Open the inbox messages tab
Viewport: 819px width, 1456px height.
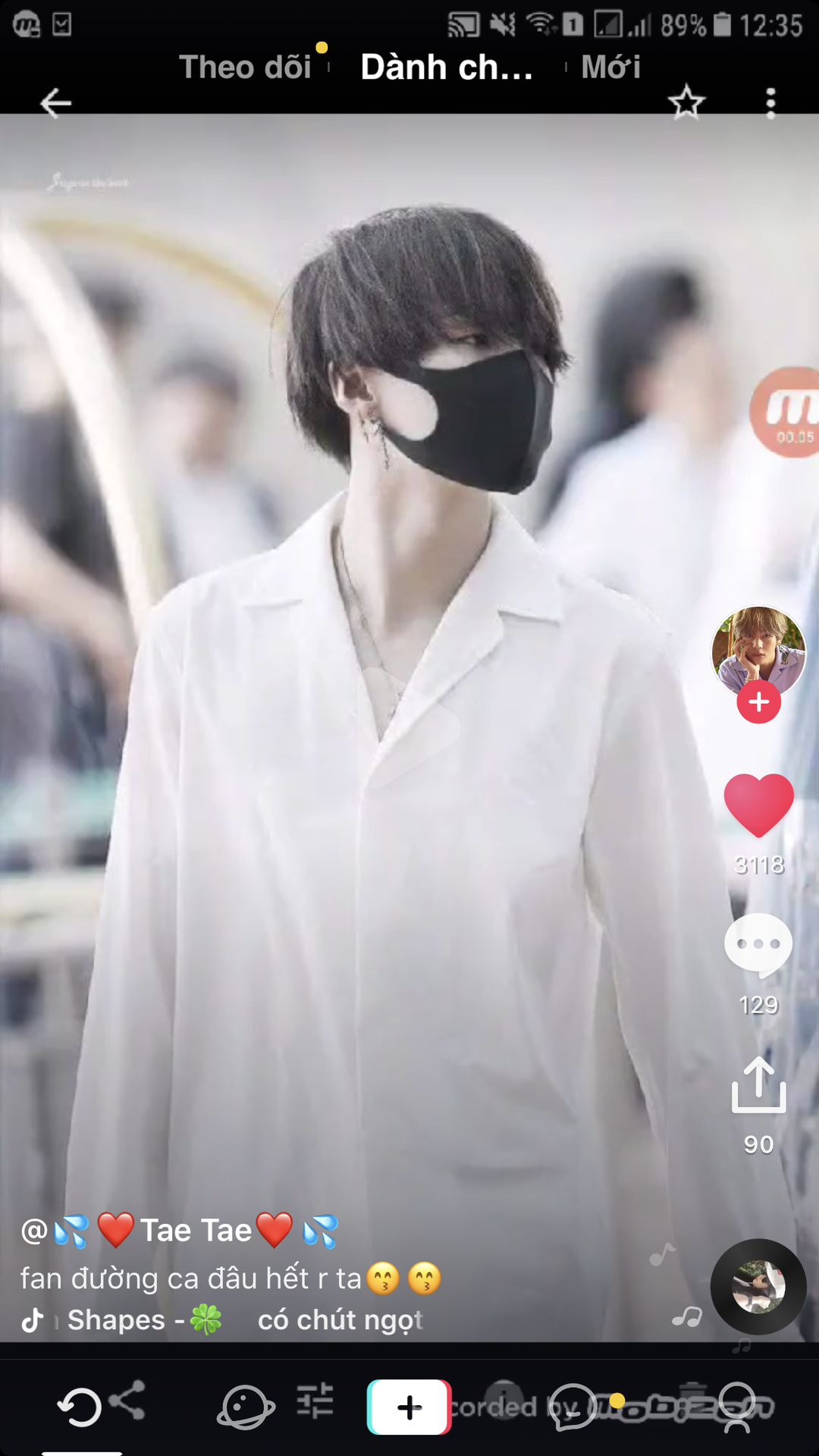[573, 1407]
